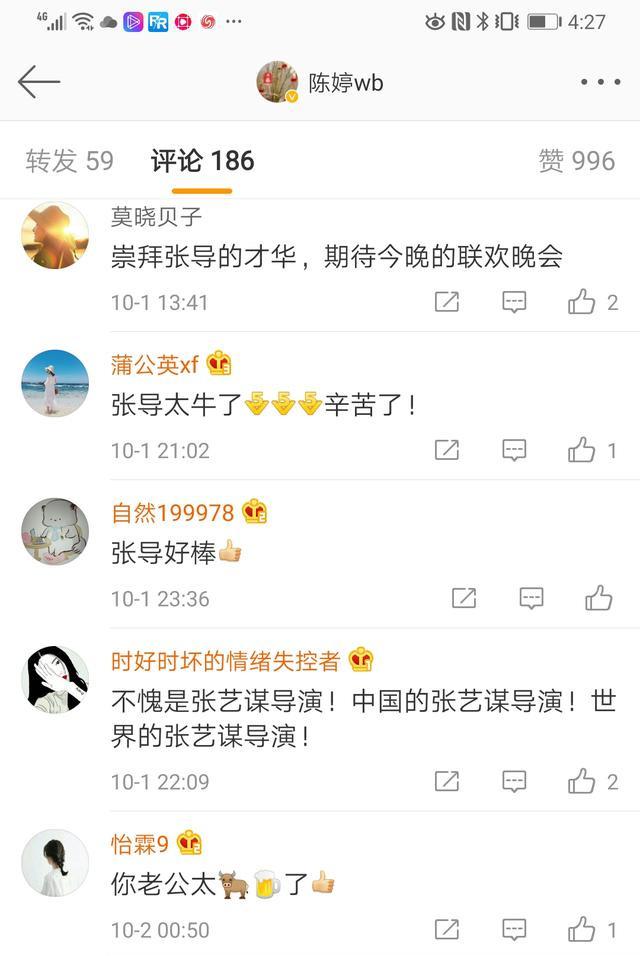Reply to 蒲公英xf's comment
This screenshot has width=640, height=956.
click(514, 451)
